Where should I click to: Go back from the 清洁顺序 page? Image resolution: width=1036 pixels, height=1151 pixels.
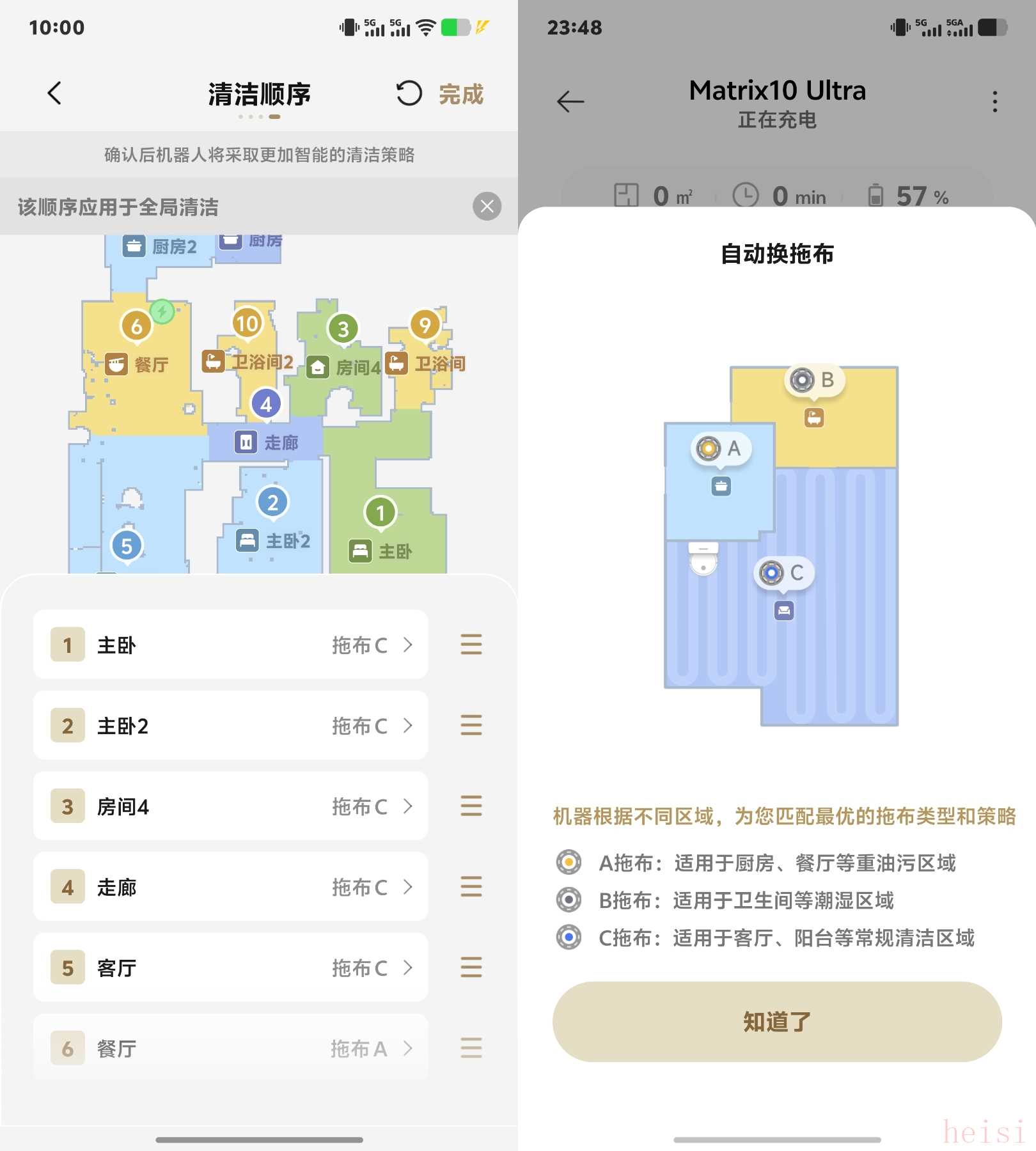click(x=55, y=93)
